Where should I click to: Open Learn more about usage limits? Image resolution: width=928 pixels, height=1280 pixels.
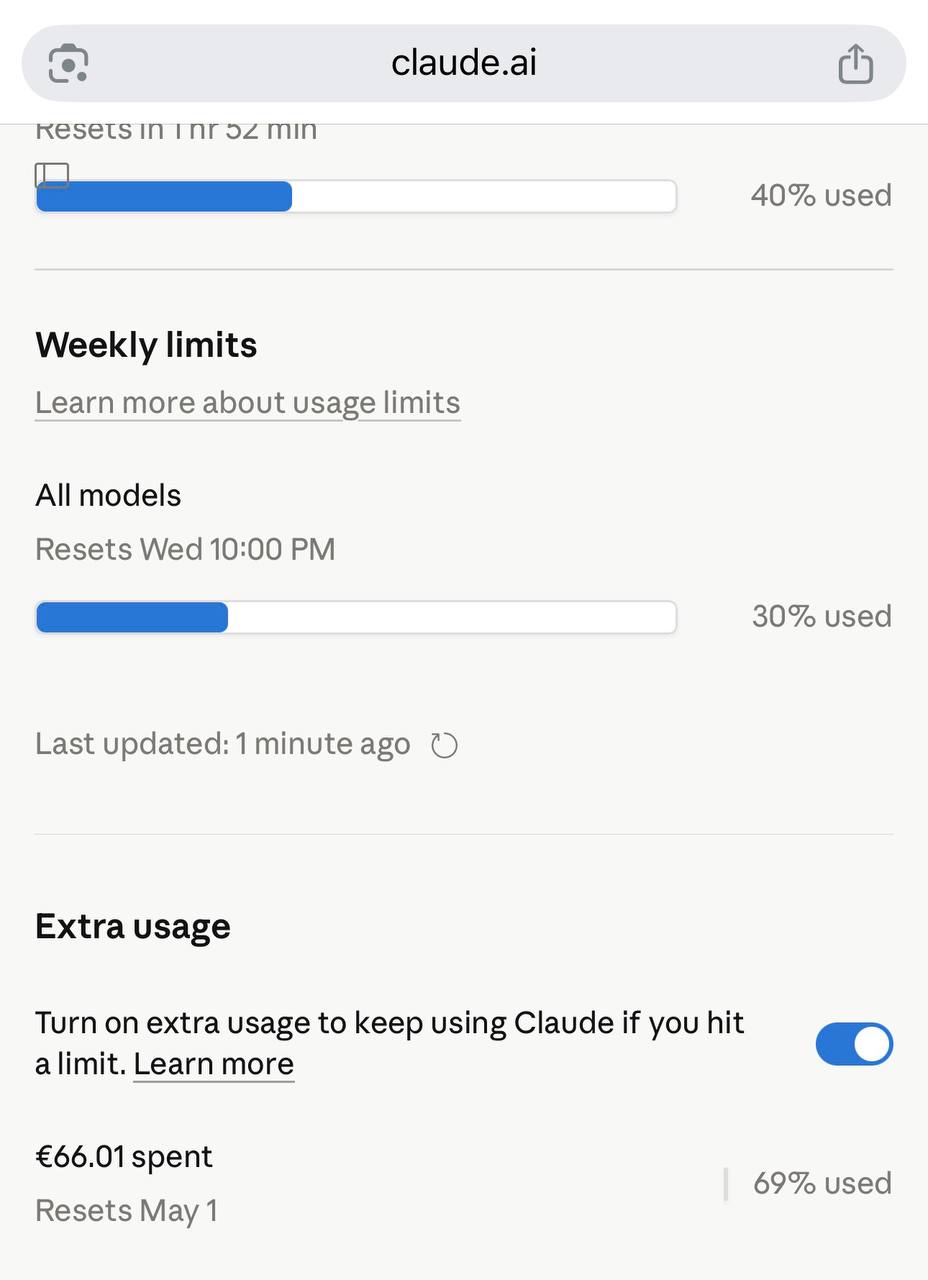pos(247,402)
